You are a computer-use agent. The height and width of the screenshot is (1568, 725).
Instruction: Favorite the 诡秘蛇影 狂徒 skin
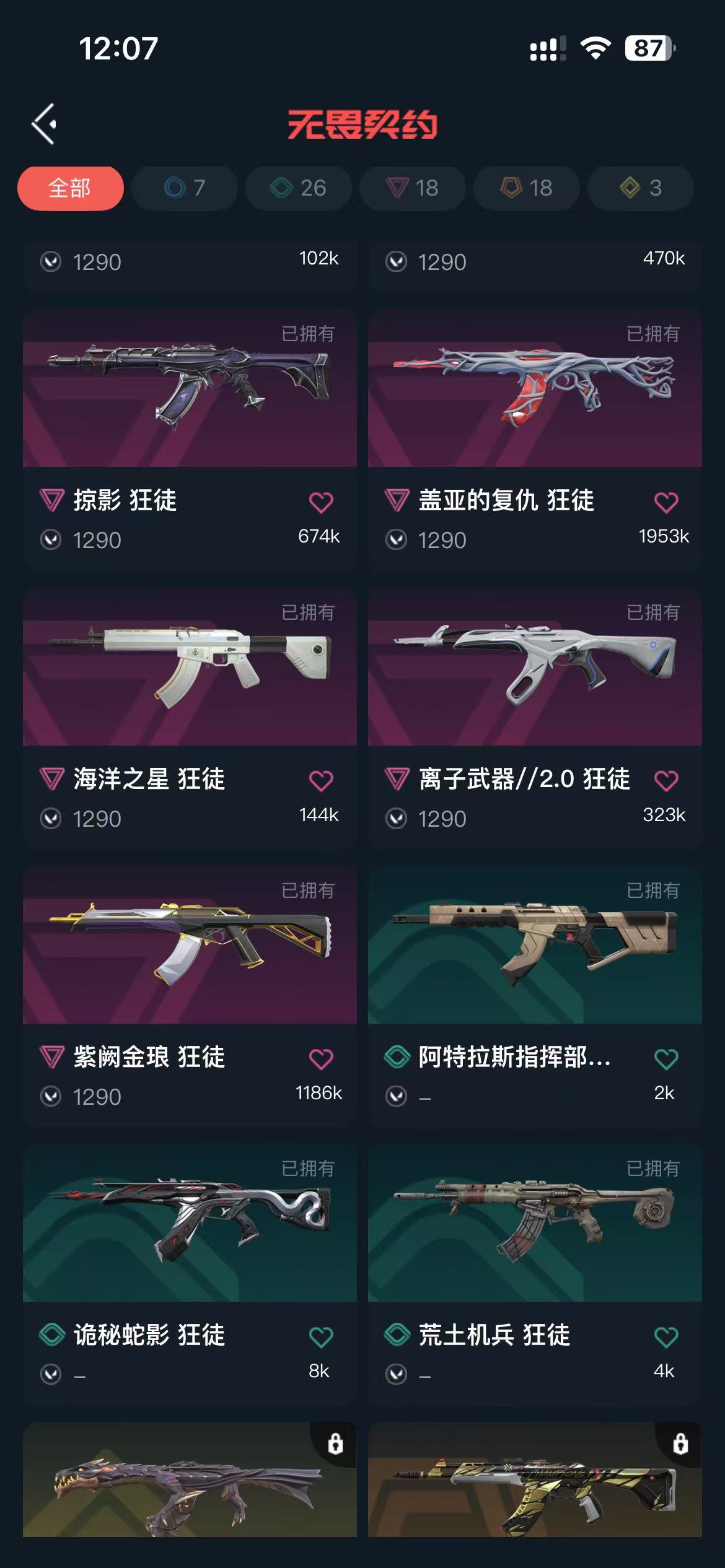321,1337
